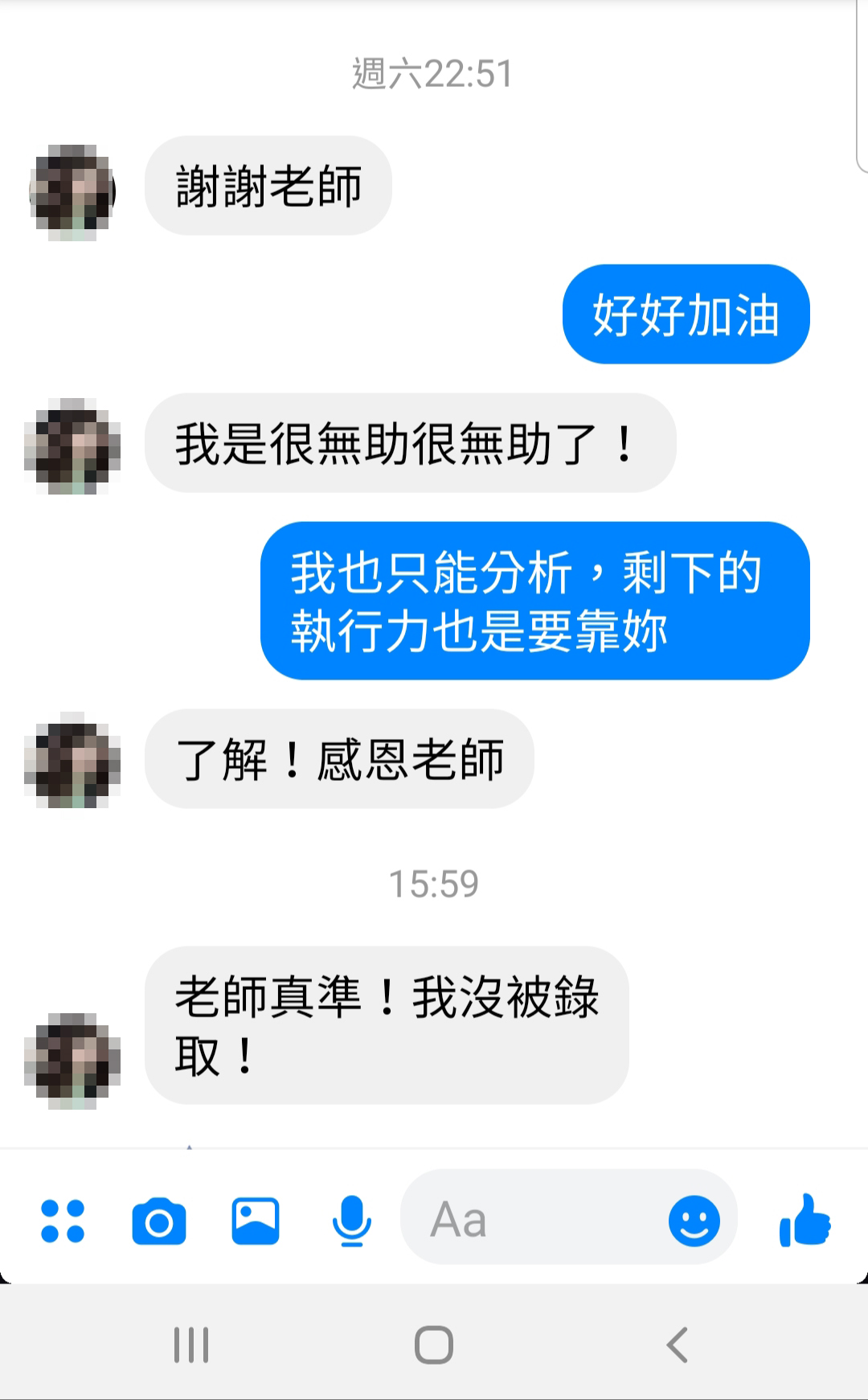868x1400 pixels.
Task: Open the more apps four-dot menu
Action: [x=63, y=1221]
